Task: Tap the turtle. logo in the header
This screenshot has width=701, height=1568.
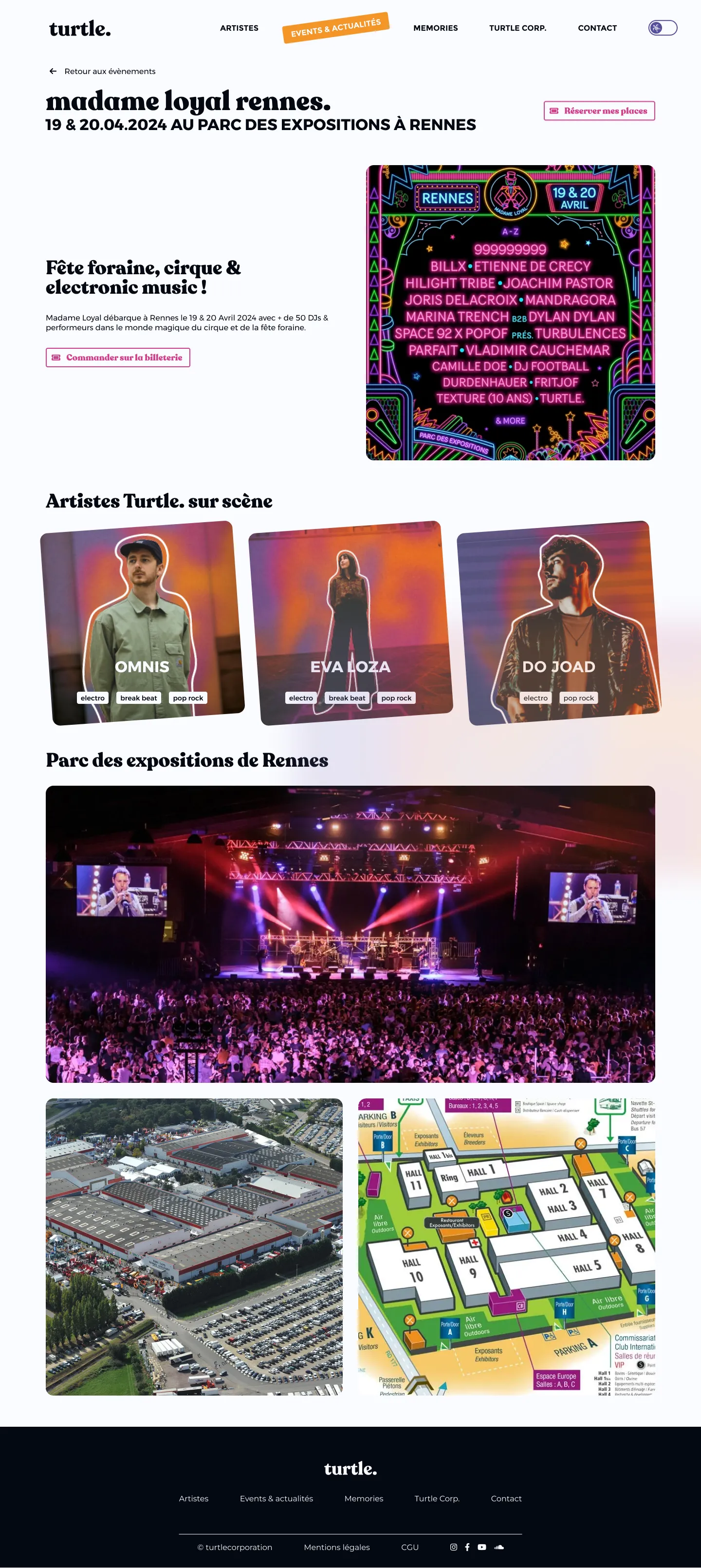Action: 80,29
